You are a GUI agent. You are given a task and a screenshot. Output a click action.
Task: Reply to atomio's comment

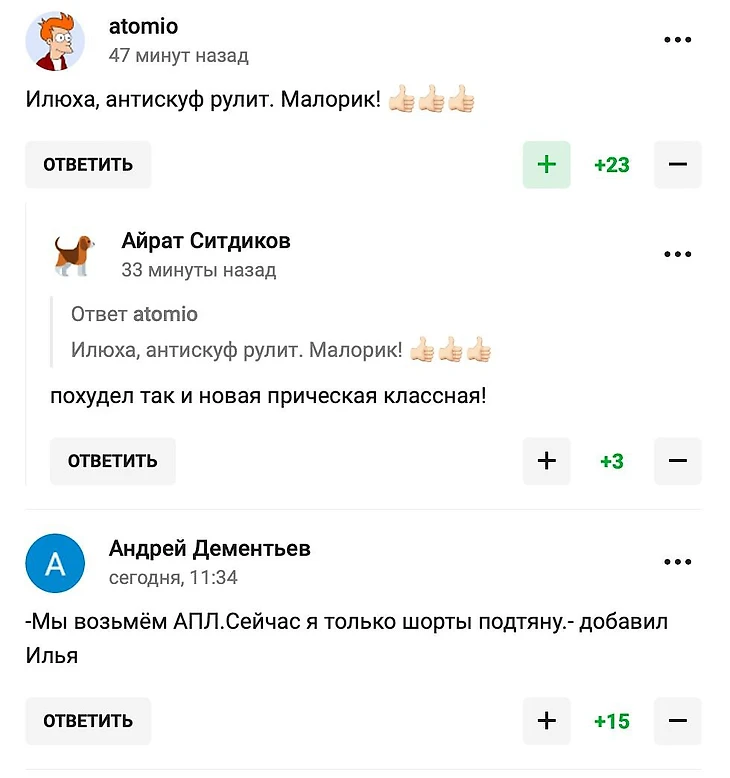[x=88, y=165]
